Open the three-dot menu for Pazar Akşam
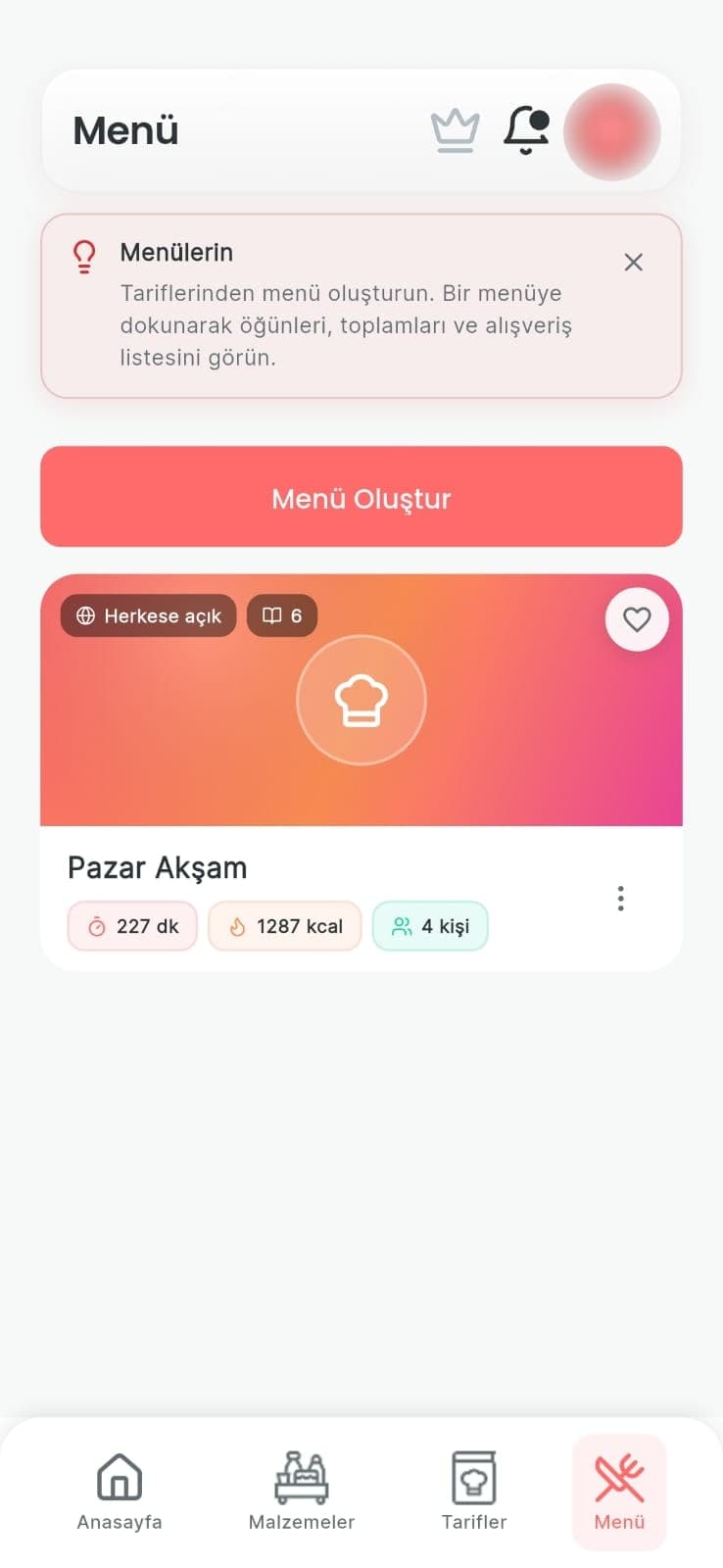This screenshot has width=723, height=1568. tap(620, 898)
